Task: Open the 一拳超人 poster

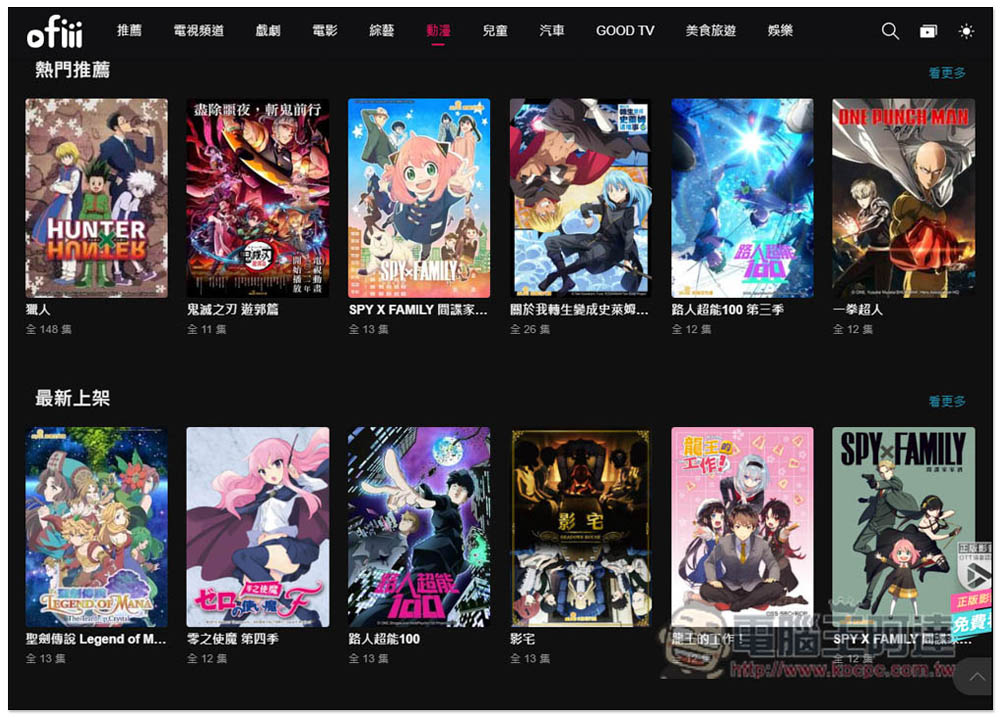Action: (x=903, y=198)
